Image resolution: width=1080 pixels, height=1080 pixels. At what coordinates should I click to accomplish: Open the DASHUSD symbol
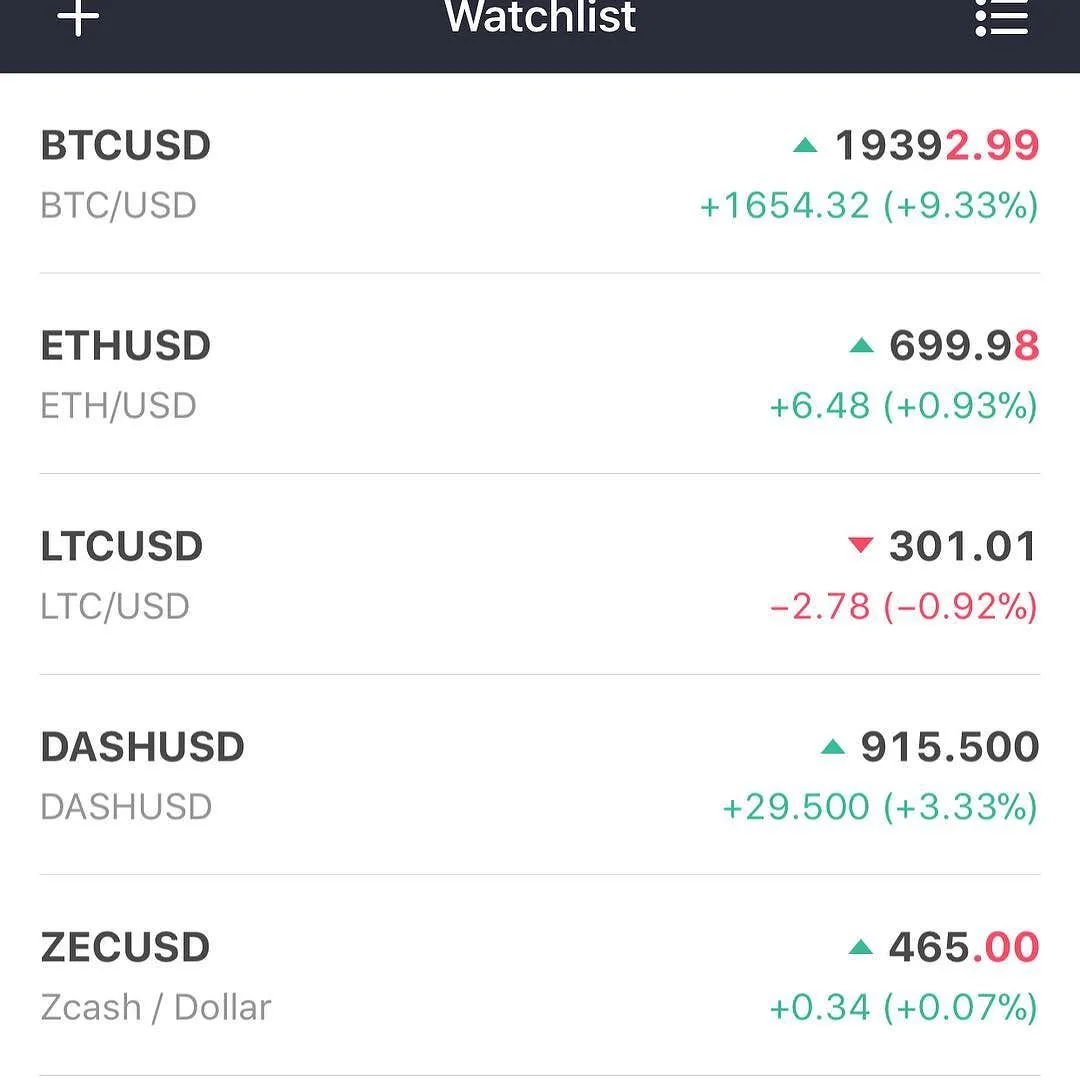coord(540,775)
